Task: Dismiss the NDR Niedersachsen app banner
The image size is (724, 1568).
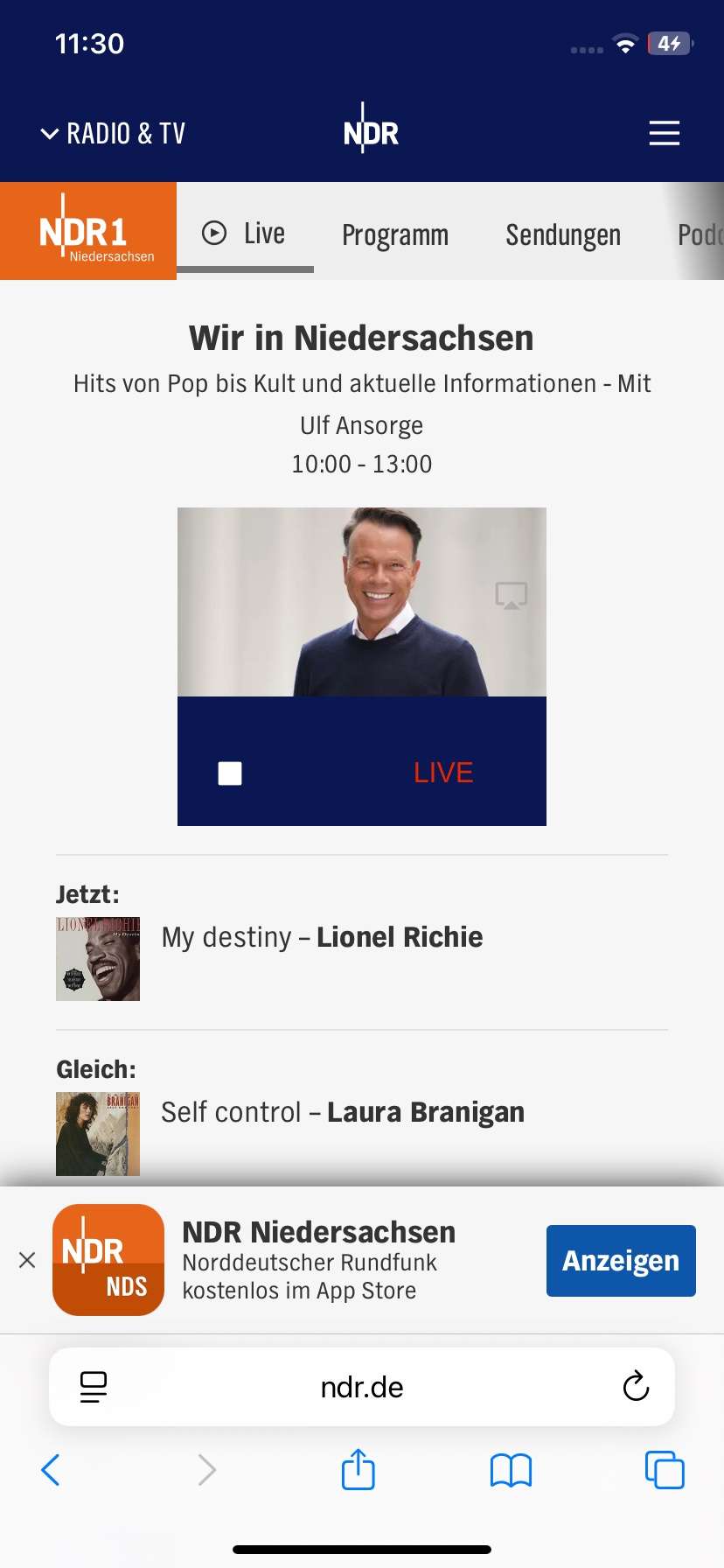Action: pyautogui.click(x=27, y=1260)
